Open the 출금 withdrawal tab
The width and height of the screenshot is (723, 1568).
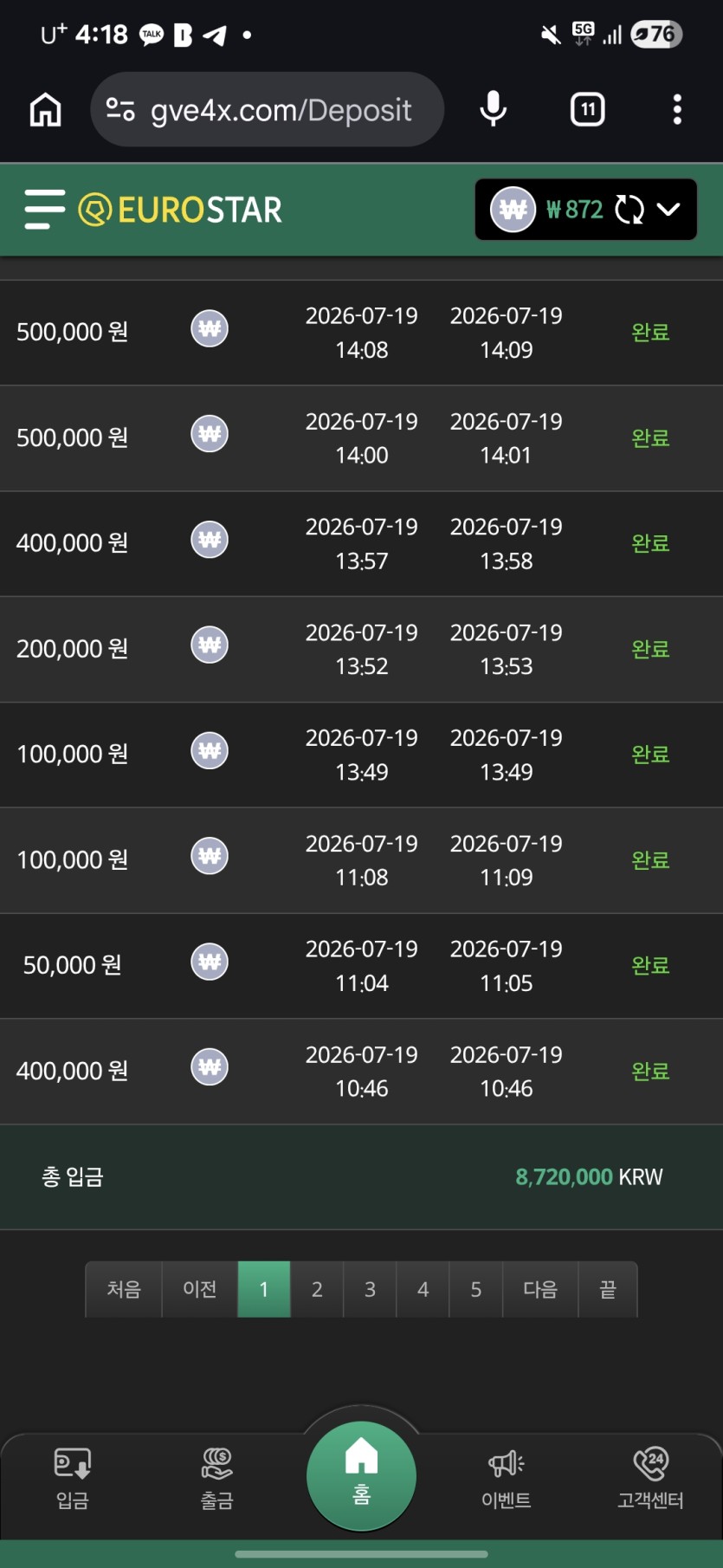pos(217,1480)
